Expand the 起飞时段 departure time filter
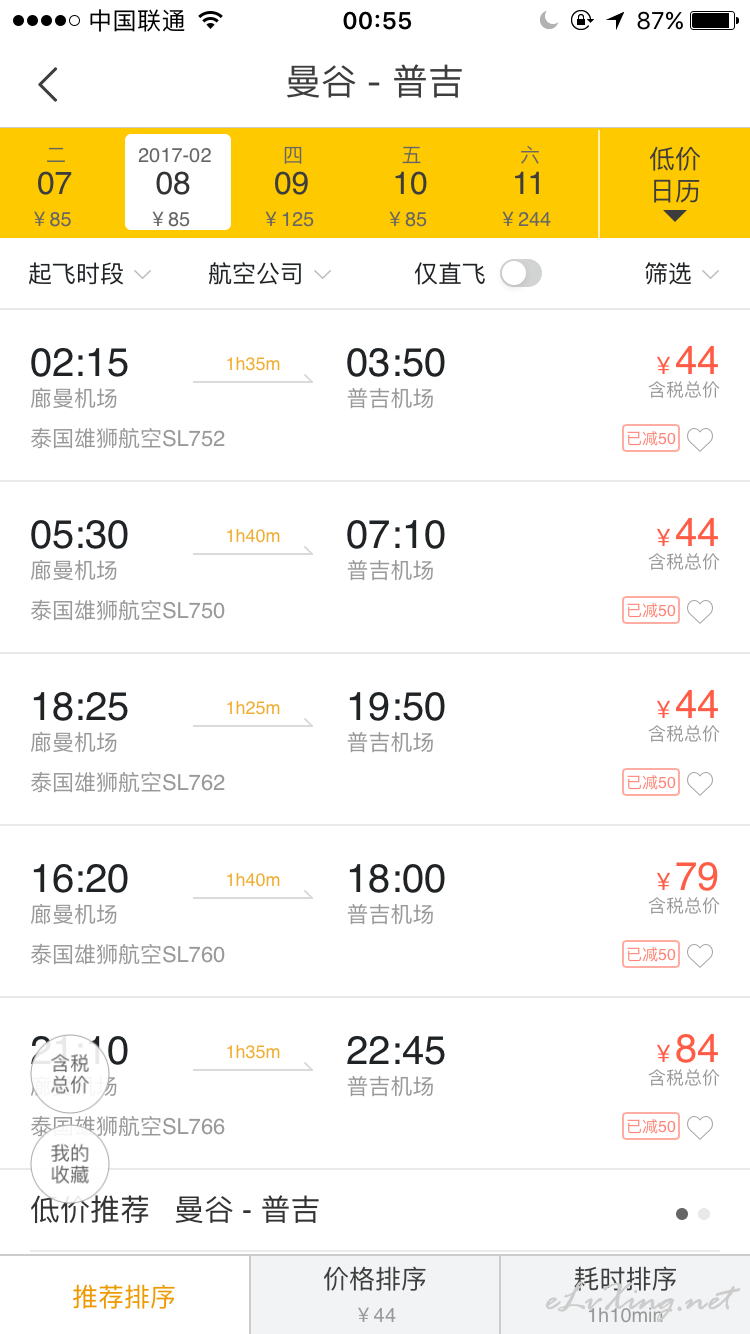Screen dimensions: 750x1334 [90, 274]
